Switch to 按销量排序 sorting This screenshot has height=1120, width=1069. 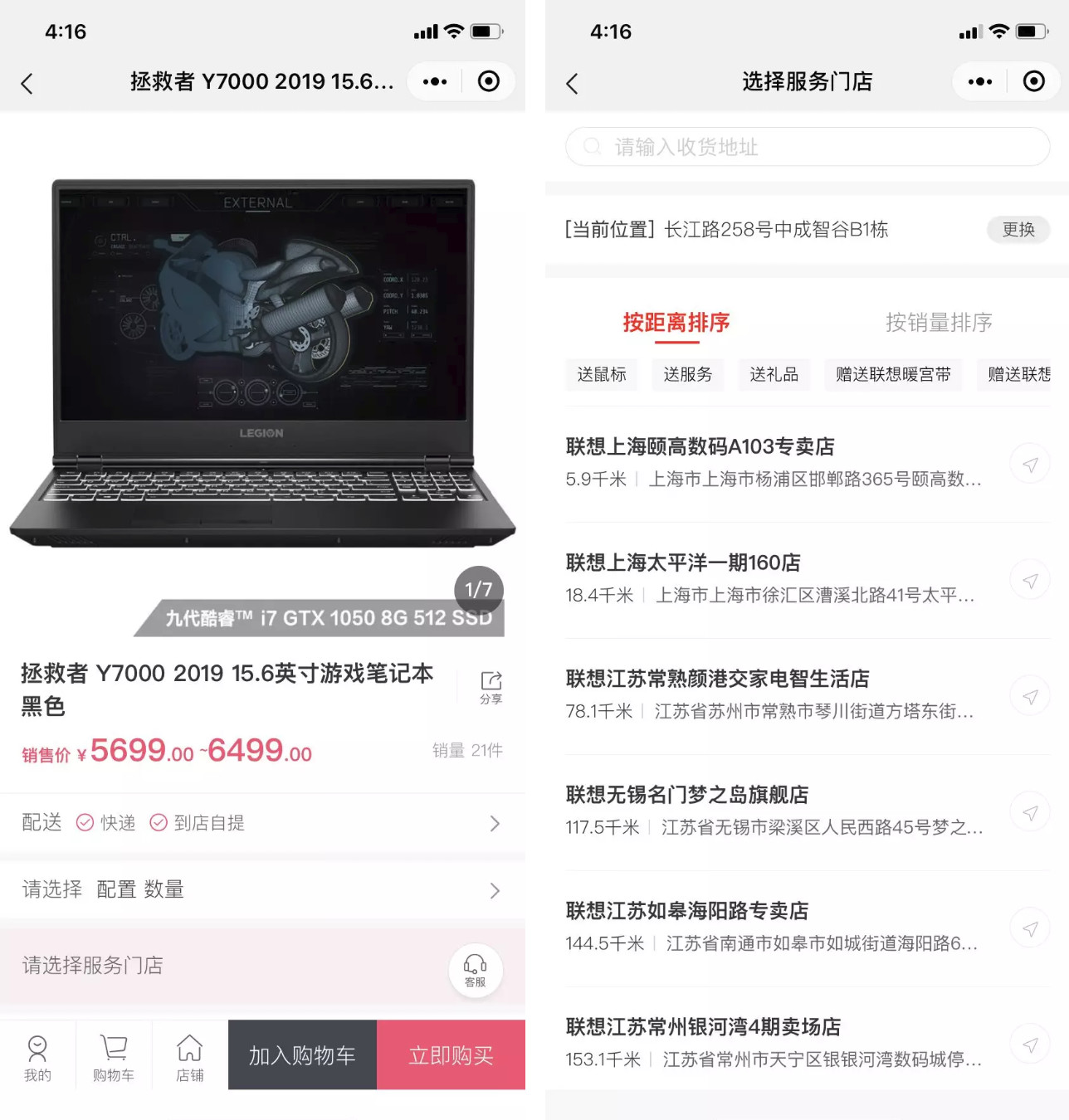coord(939,323)
